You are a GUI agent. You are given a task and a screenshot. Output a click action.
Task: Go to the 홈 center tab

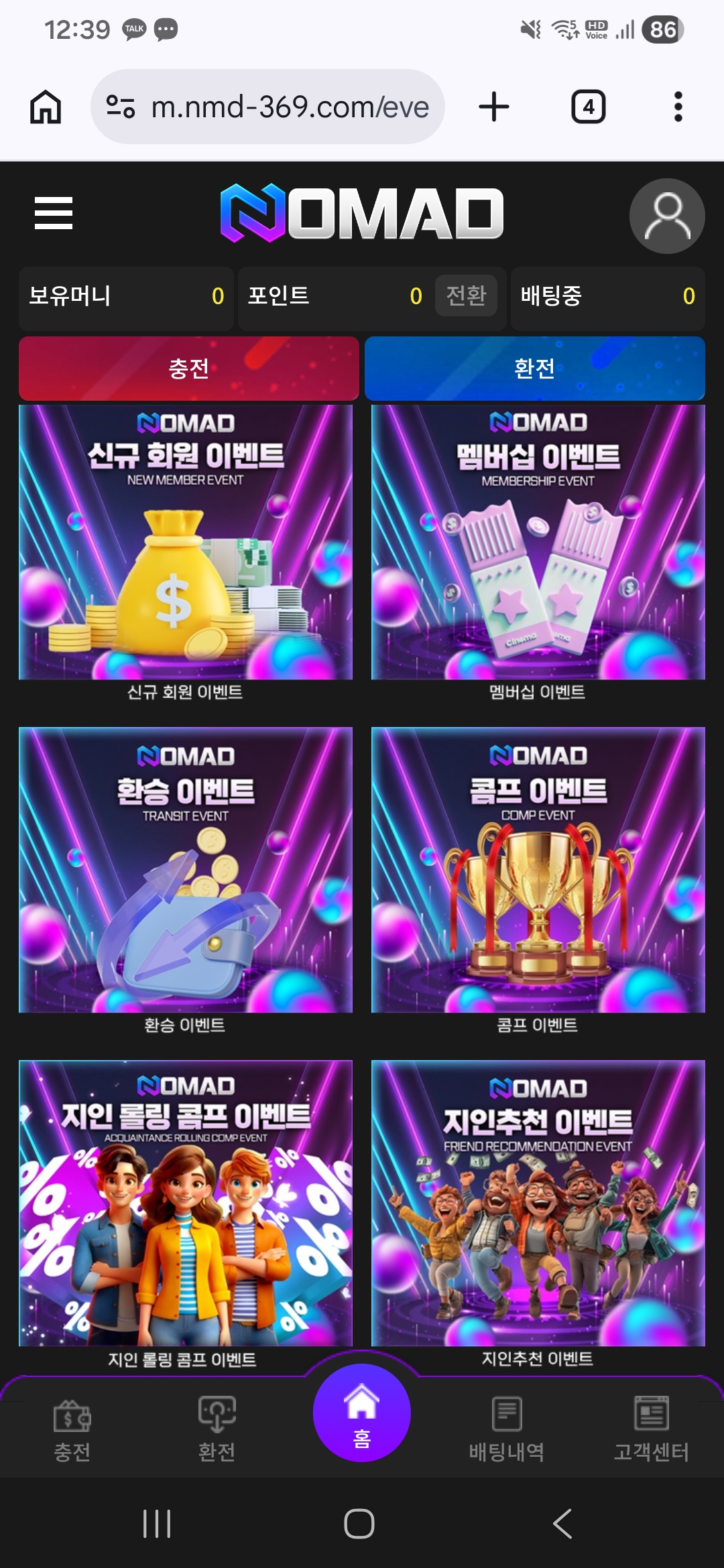tap(361, 1414)
